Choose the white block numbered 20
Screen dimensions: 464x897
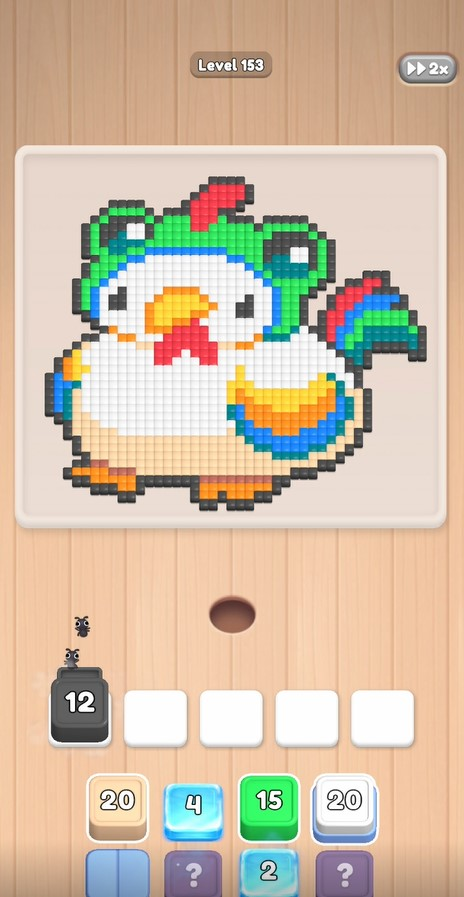point(344,809)
